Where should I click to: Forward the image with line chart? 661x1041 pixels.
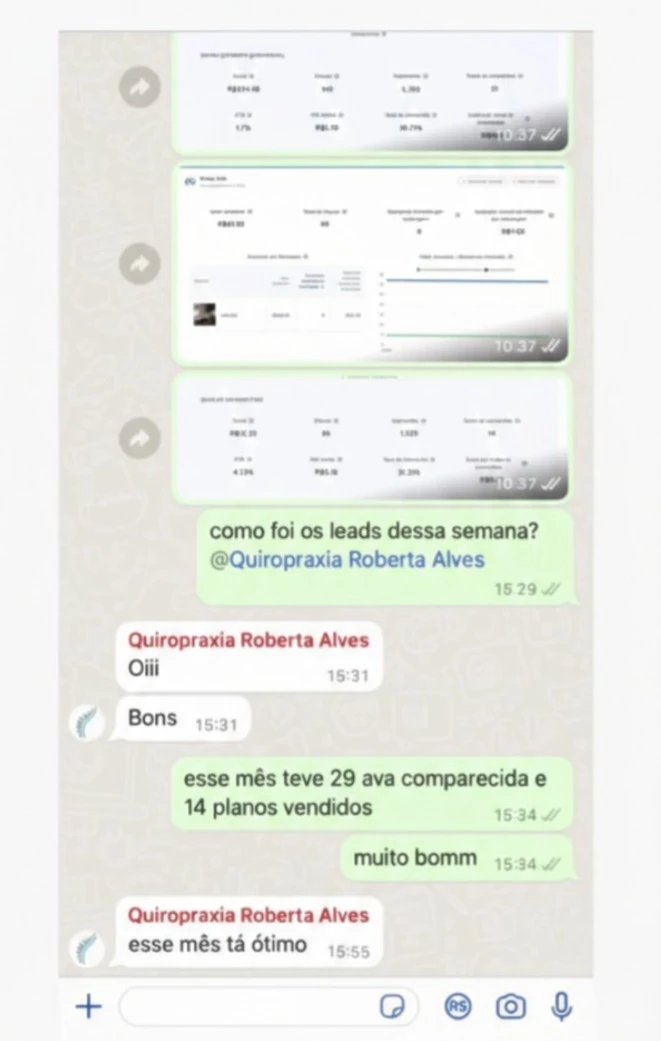coord(140,264)
